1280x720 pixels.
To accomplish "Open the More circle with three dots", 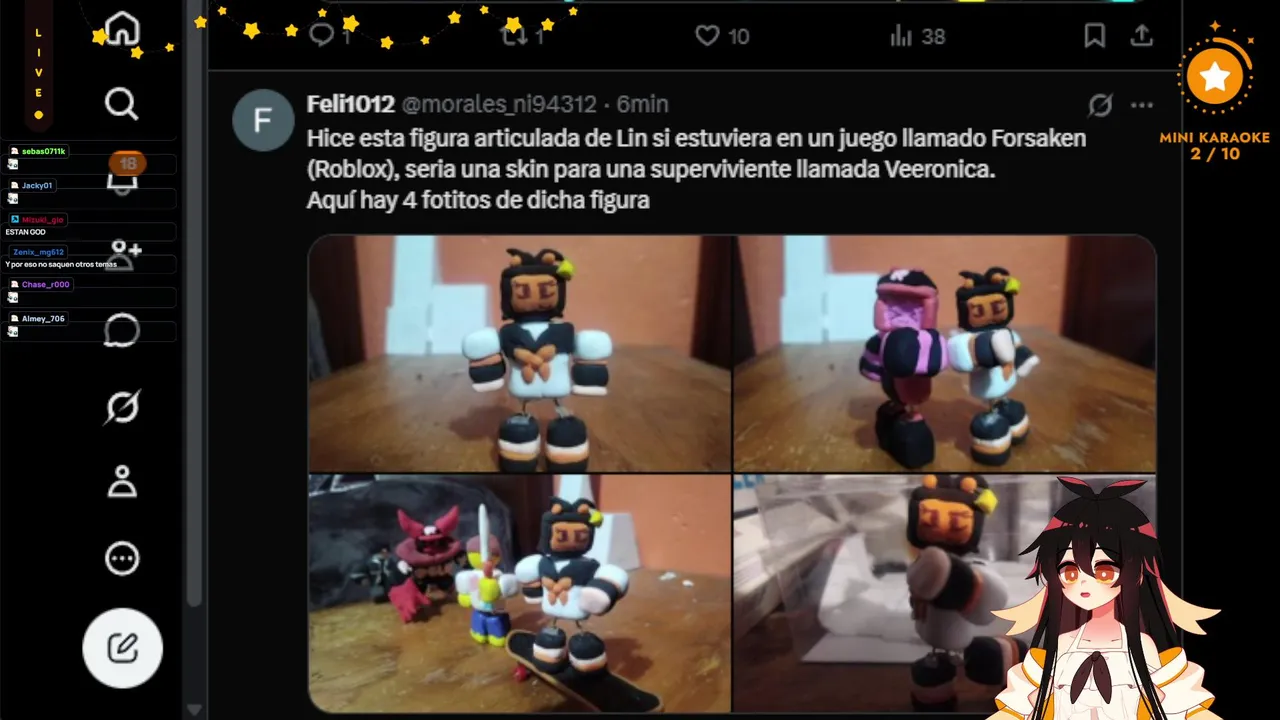I will point(122,558).
